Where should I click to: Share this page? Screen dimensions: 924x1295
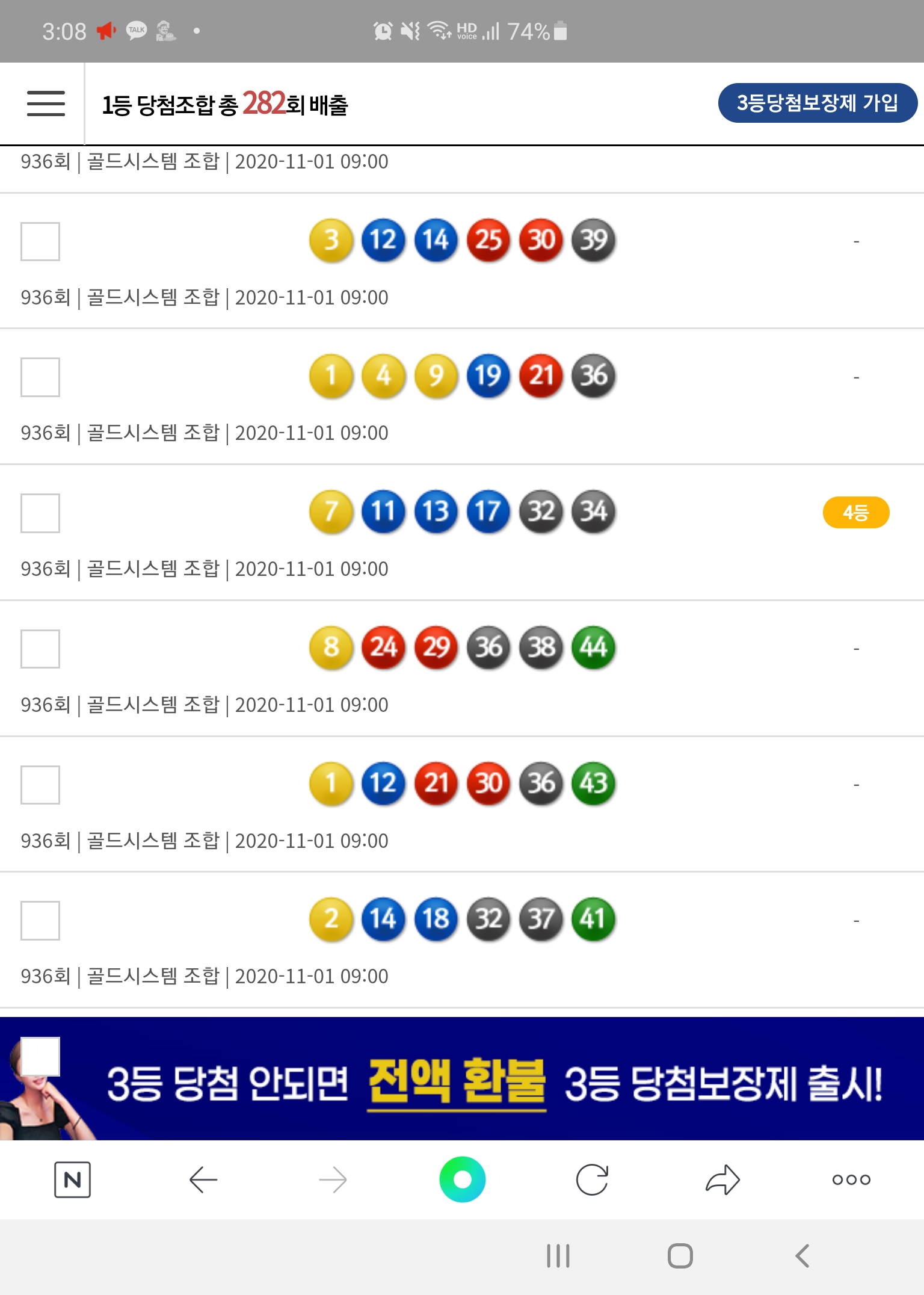(722, 1179)
